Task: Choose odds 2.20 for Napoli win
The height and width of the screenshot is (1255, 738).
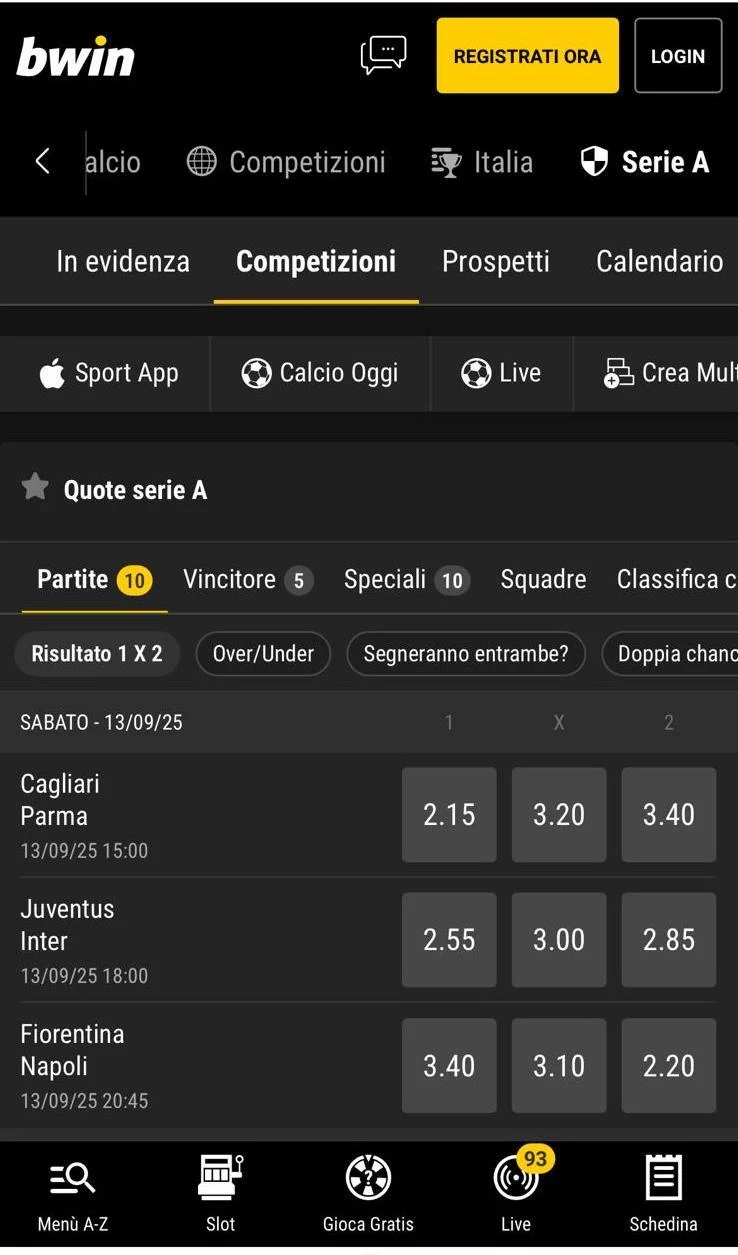Action: (x=668, y=1066)
